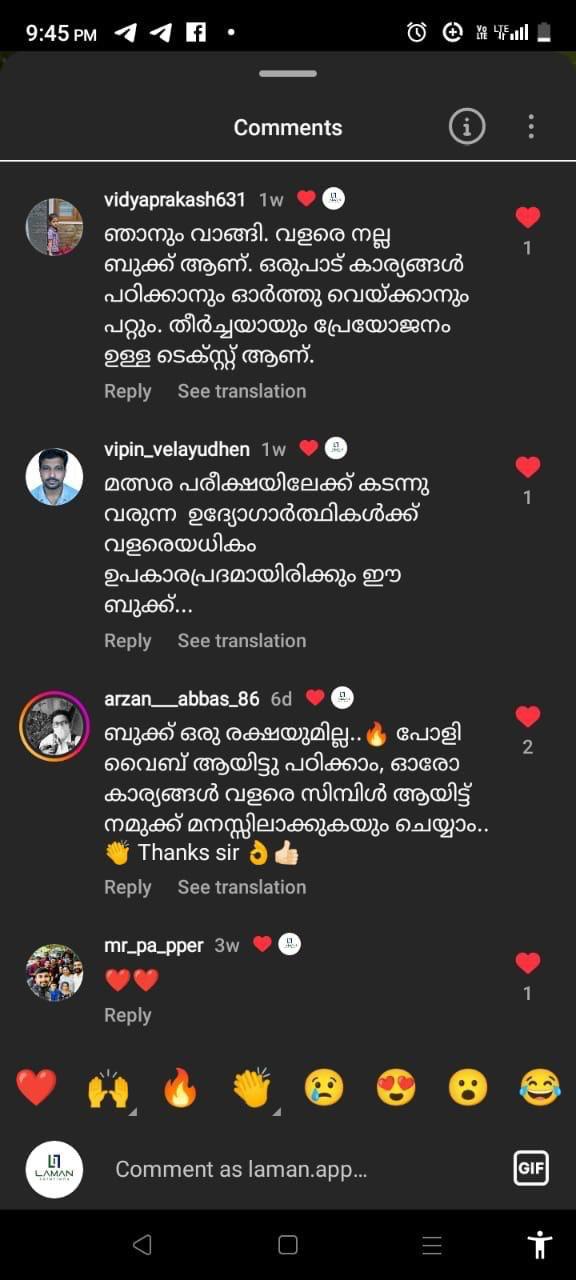The width and height of the screenshot is (576, 1280).
Task: Open the comments info icon
Action: click(x=466, y=126)
